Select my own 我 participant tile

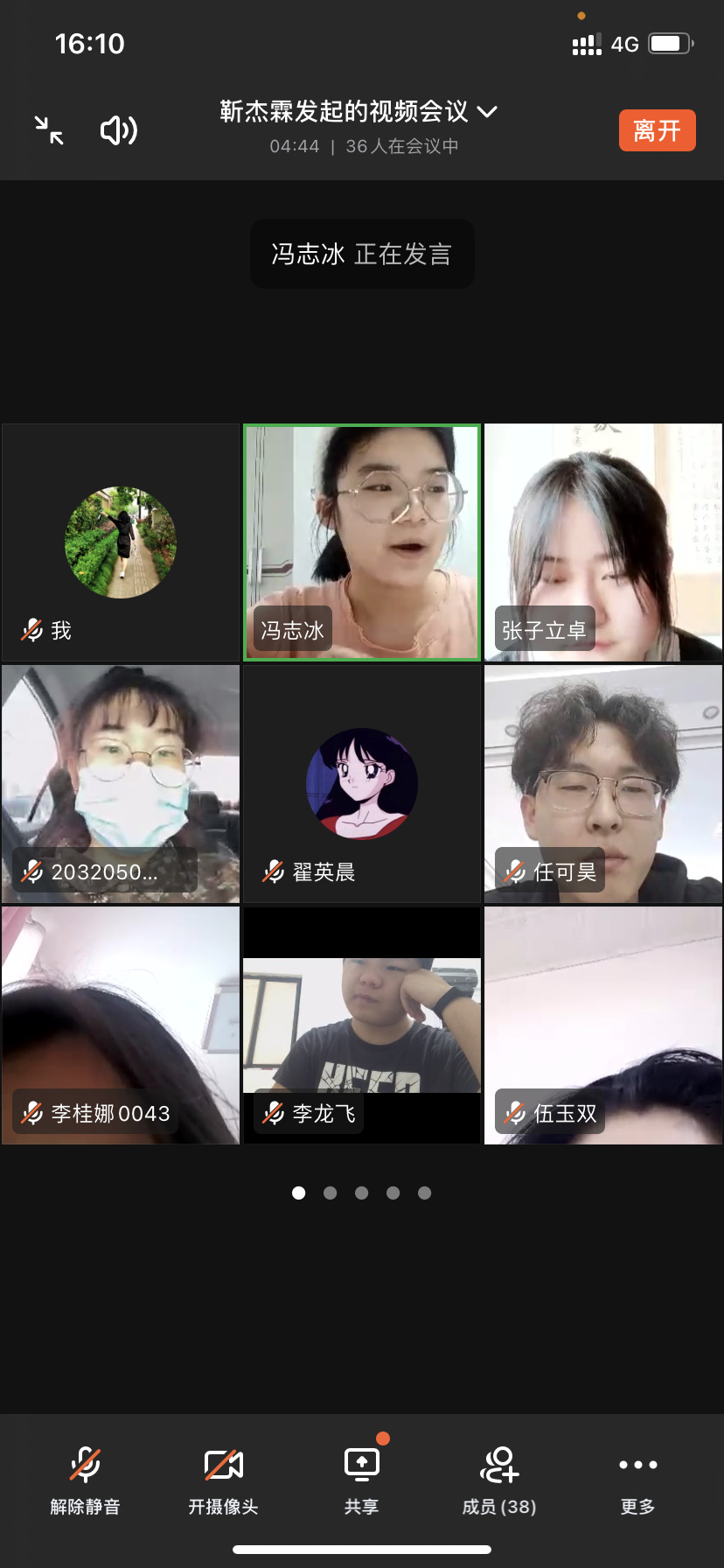(x=121, y=542)
